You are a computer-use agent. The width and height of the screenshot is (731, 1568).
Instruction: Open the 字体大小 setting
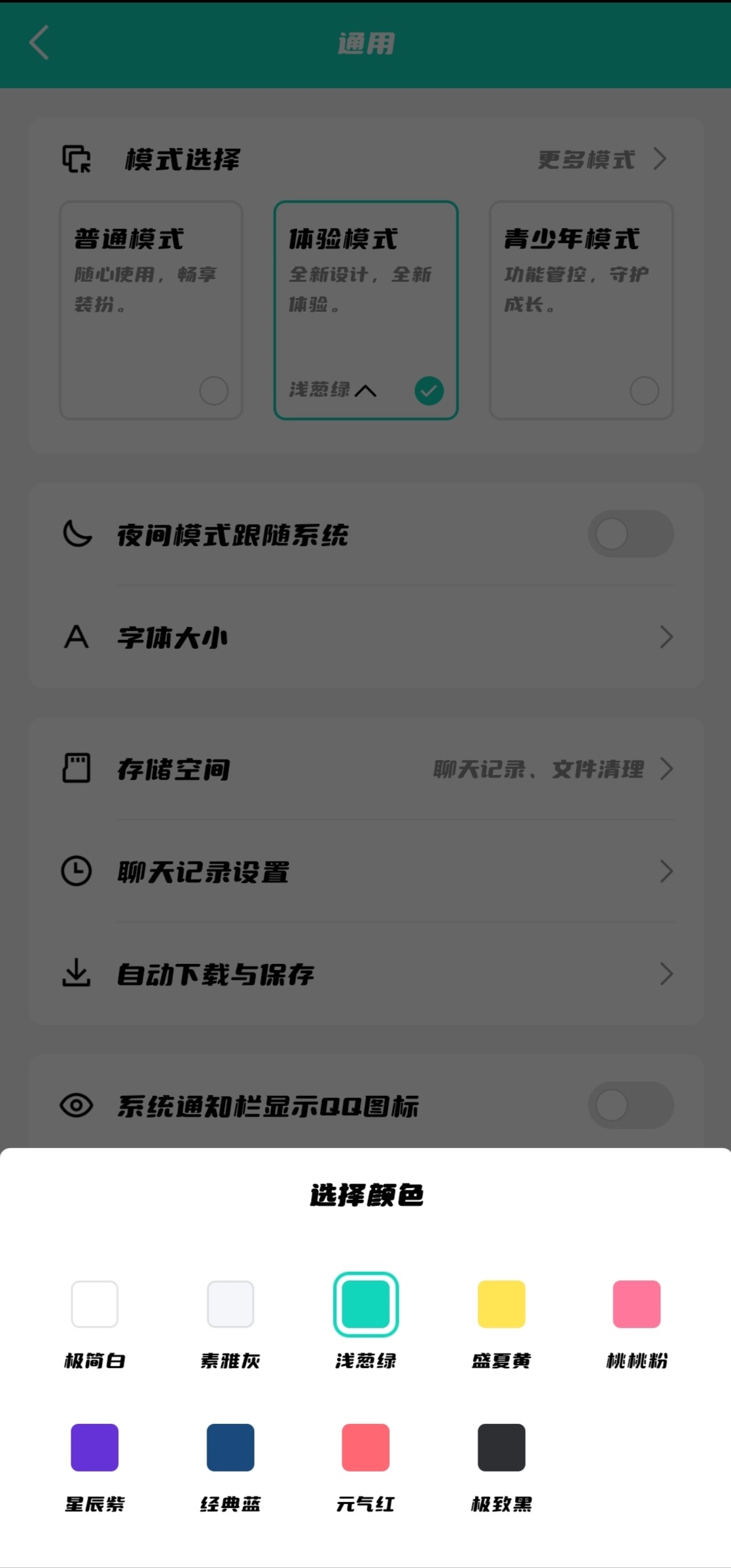[367, 637]
